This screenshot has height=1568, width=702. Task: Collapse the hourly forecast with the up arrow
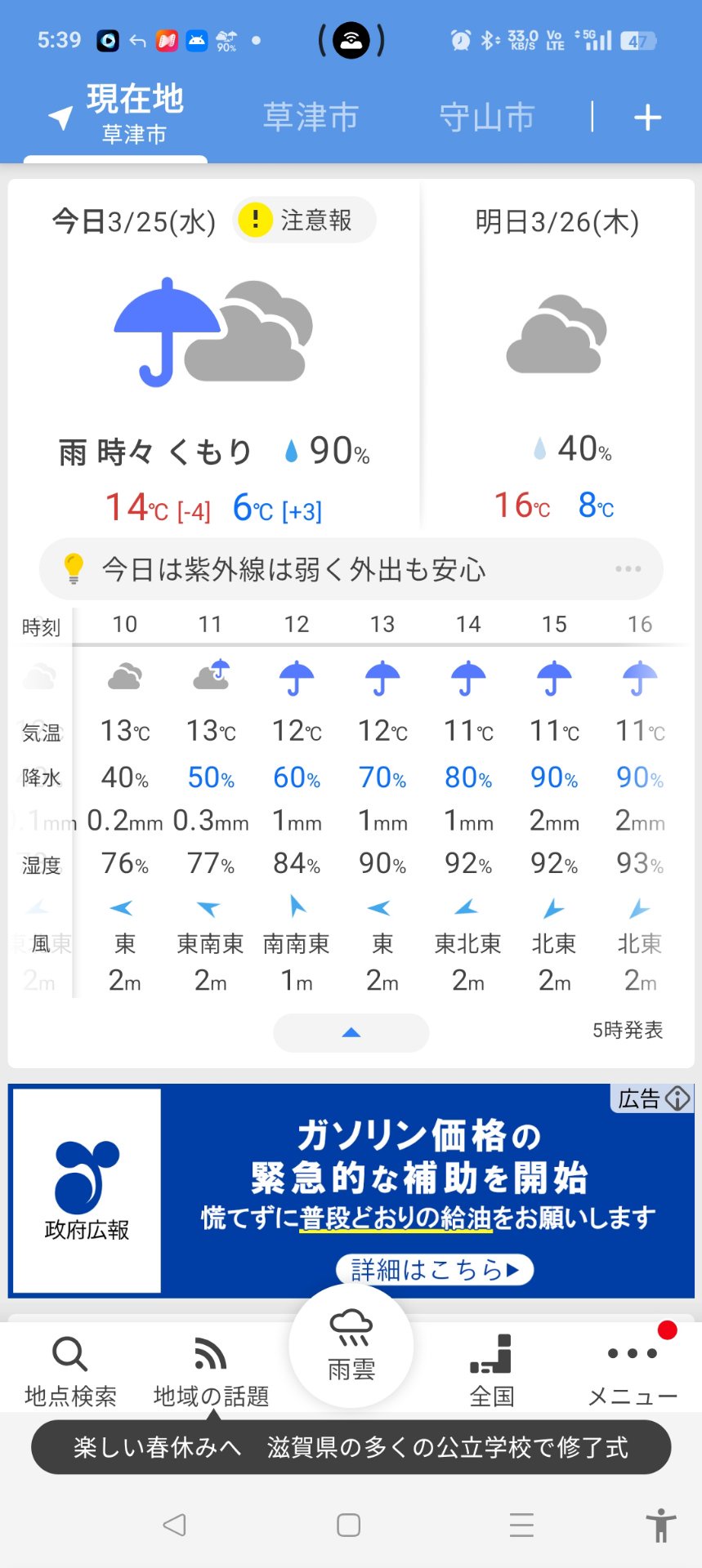pos(351,1033)
